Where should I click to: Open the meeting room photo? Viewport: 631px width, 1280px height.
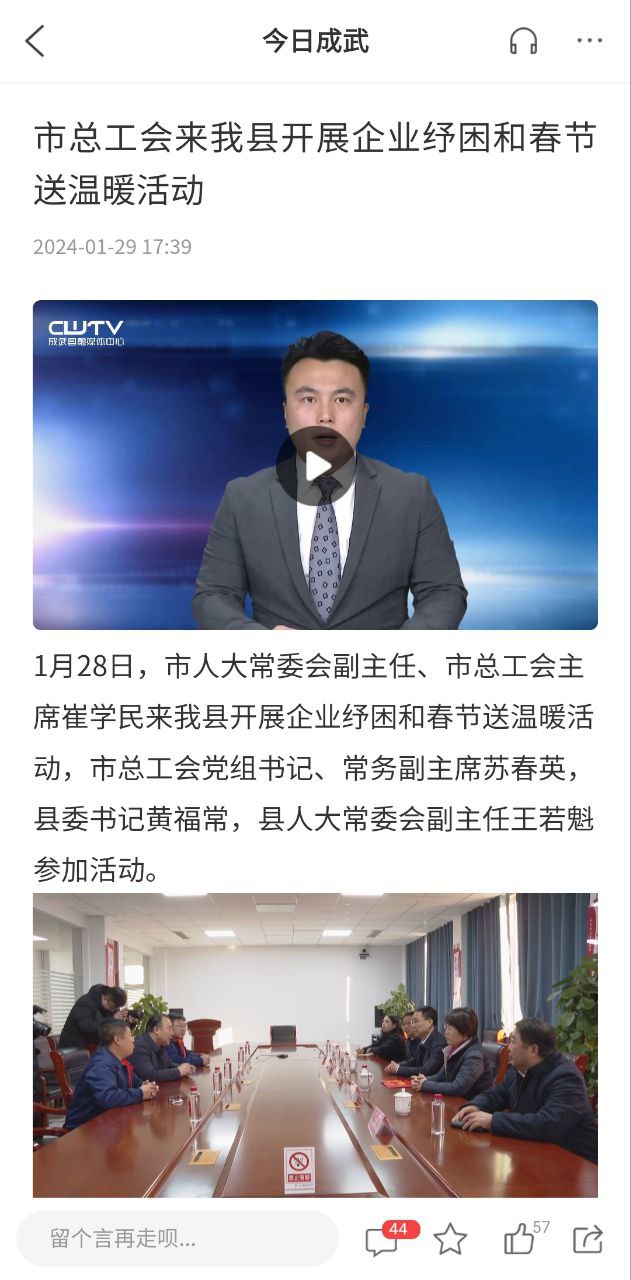click(x=315, y=1045)
